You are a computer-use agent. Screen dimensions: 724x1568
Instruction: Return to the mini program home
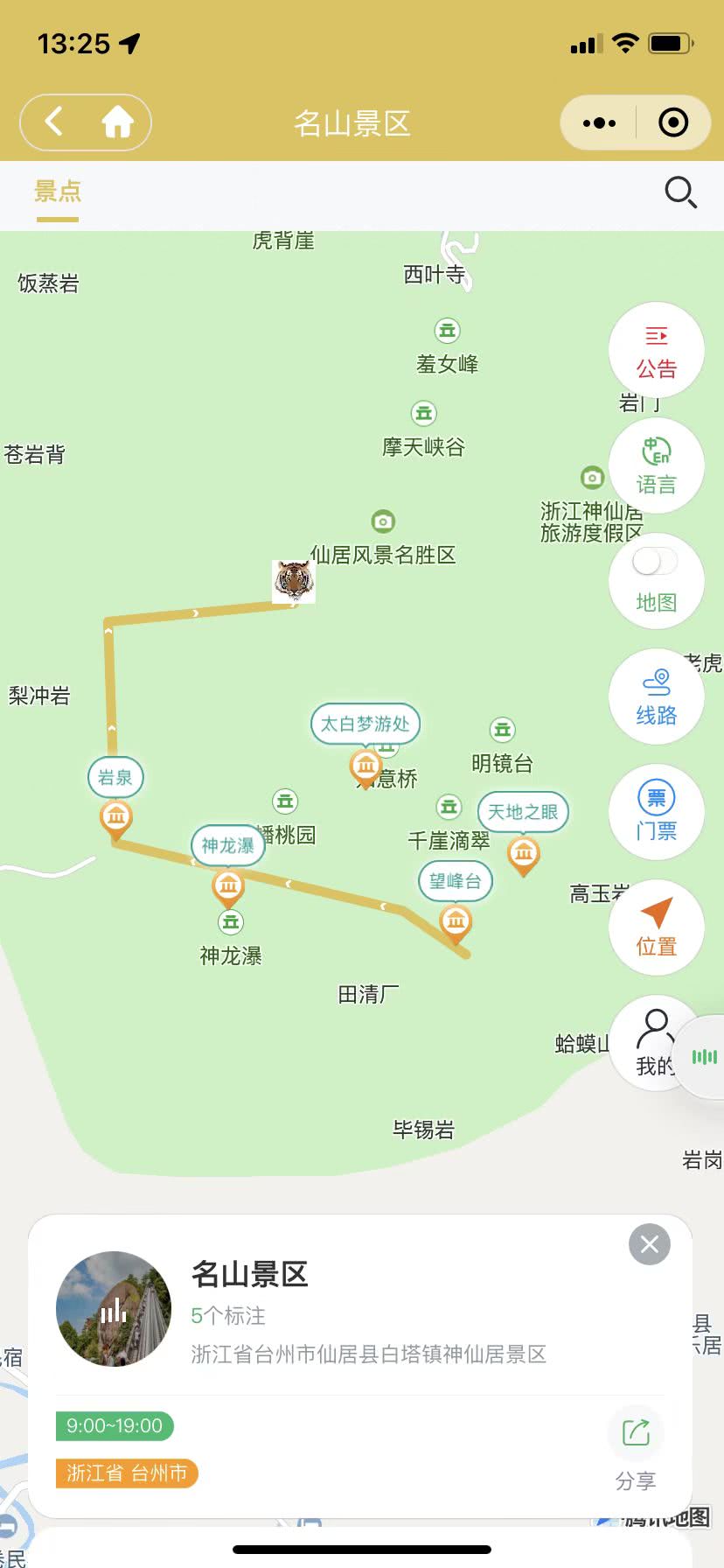(117, 122)
